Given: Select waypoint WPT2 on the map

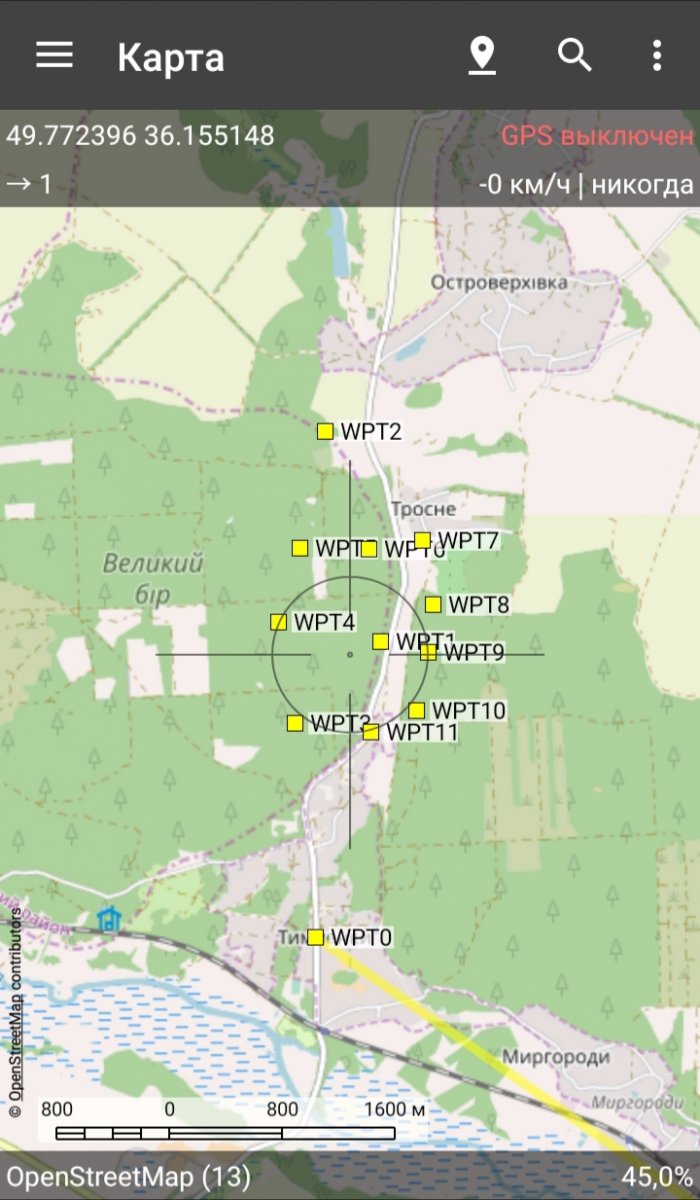Looking at the screenshot, I should [x=325, y=431].
